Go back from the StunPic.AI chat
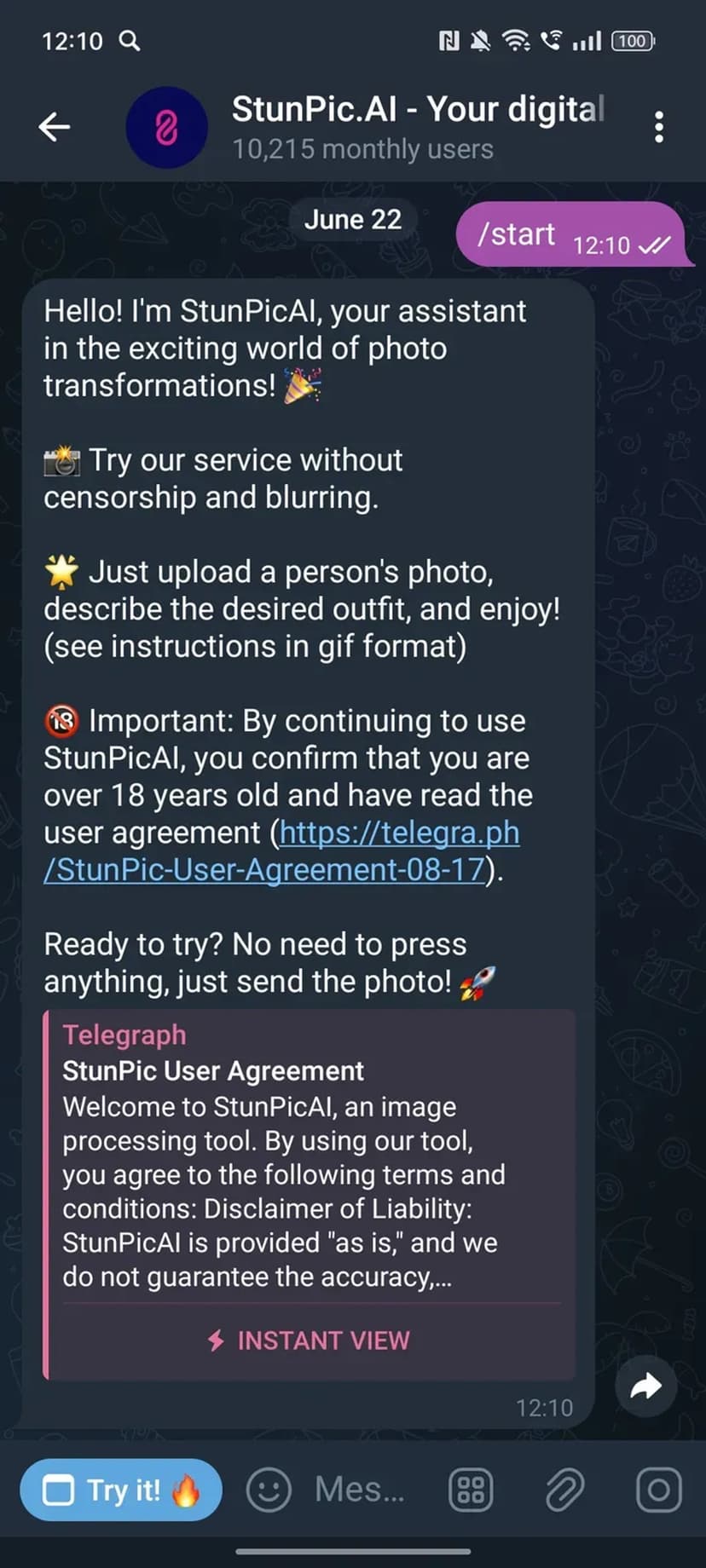Viewport: 706px width, 1568px height. pos(55,128)
